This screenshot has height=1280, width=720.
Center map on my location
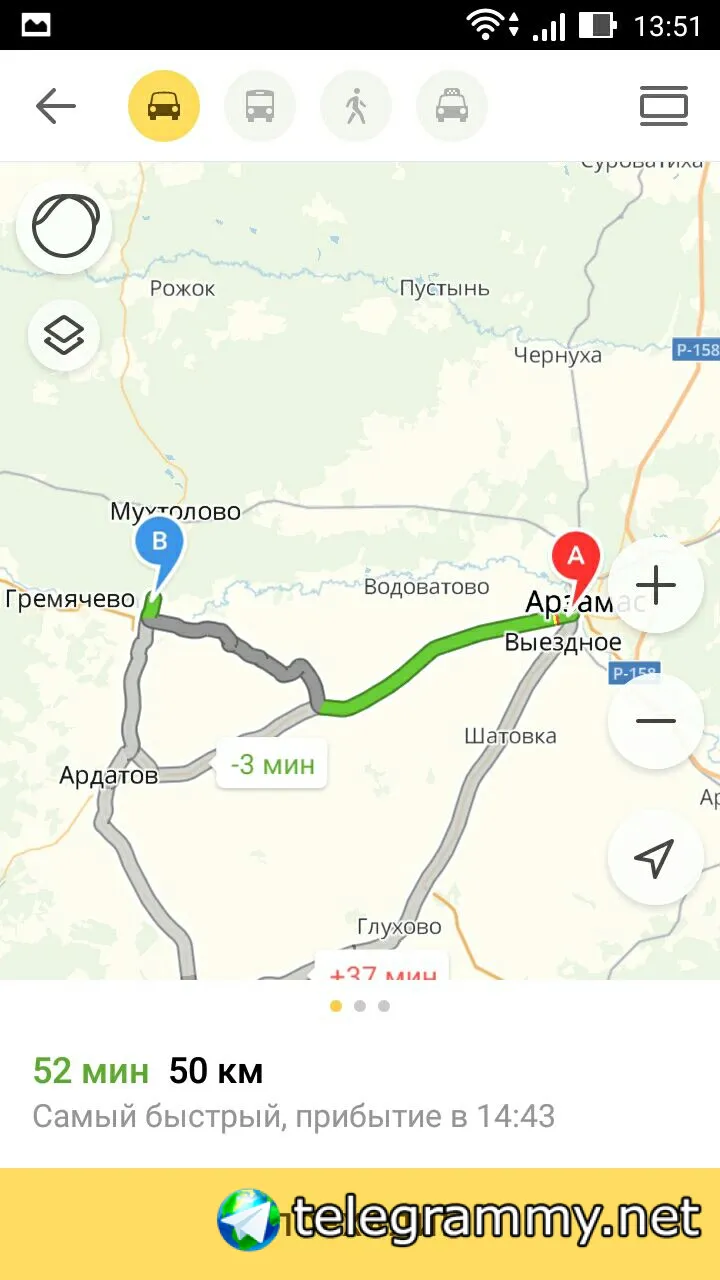656,857
